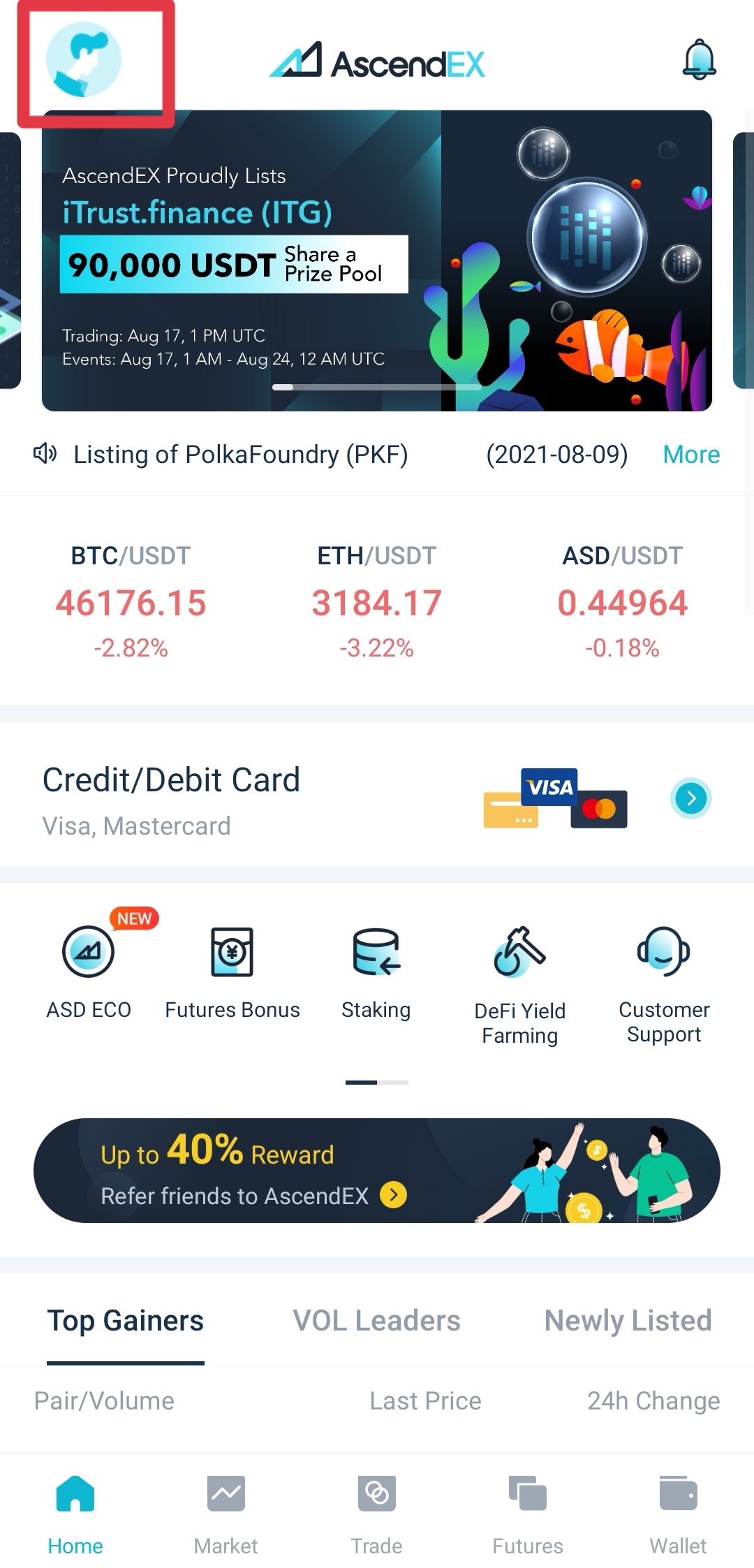Image resolution: width=754 pixels, height=1568 pixels.
Task: Open the 40% Reward referral banner
Action: point(377,1171)
